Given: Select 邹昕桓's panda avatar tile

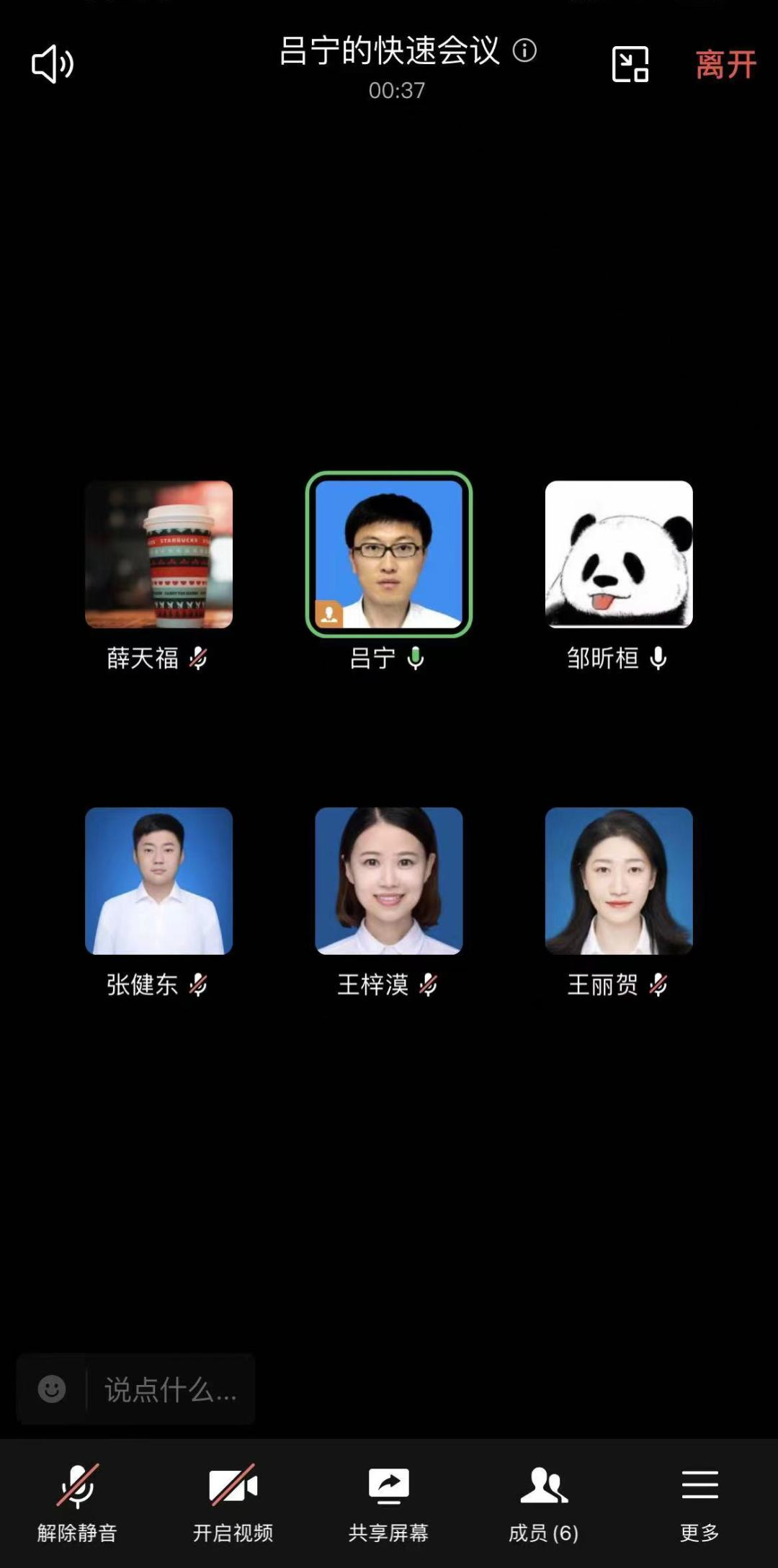Looking at the screenshot, I should point(619,554).
